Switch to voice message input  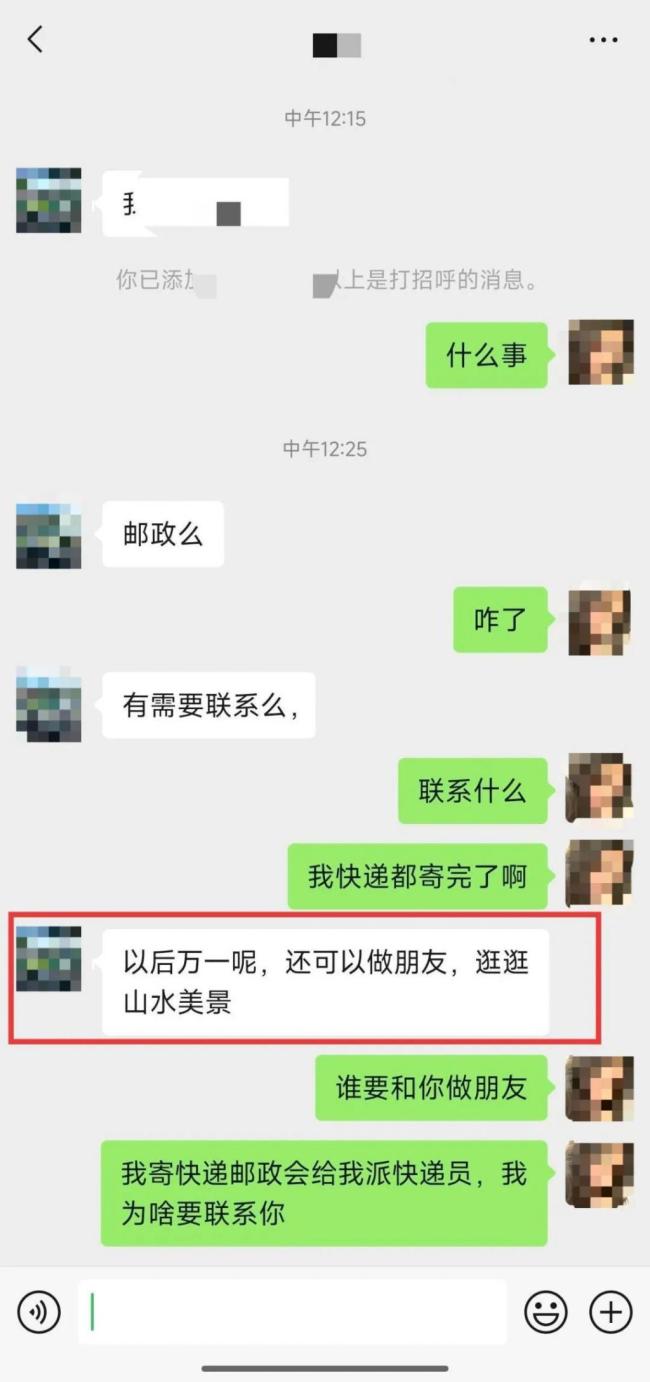pyautogui.click(x=39, y=1312)
